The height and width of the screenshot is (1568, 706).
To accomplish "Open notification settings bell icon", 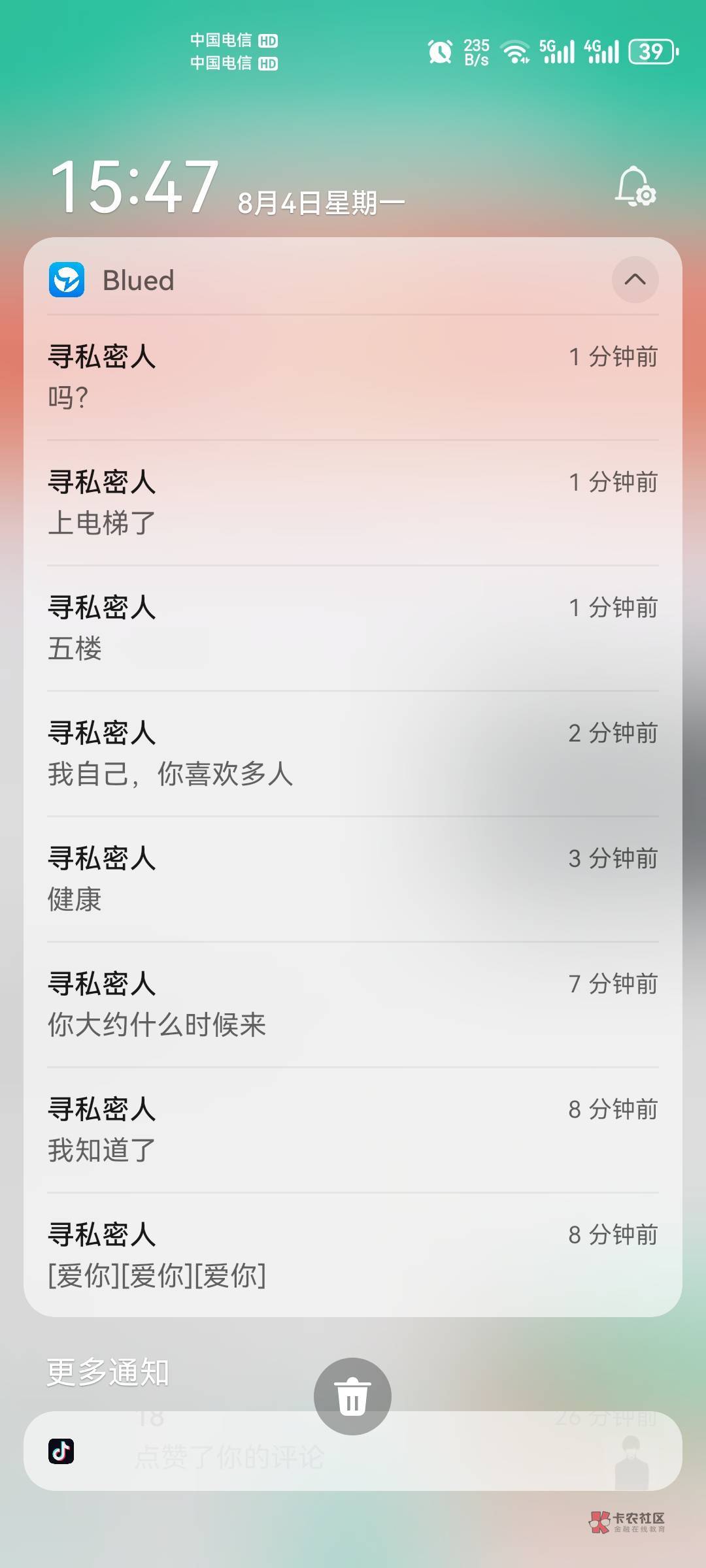I will [x=635, y=187].
